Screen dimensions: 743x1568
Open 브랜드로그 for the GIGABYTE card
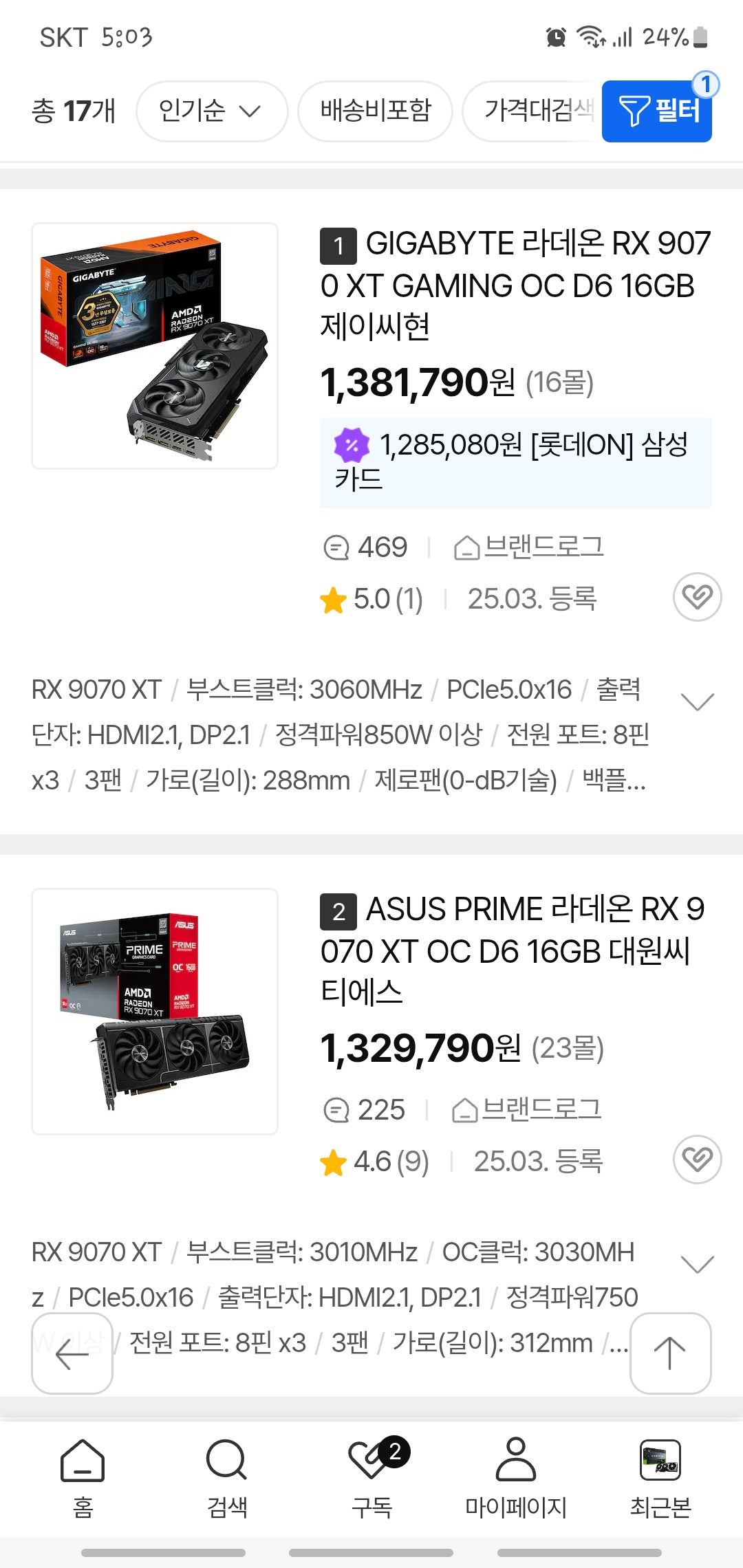[x=529, y=547]
